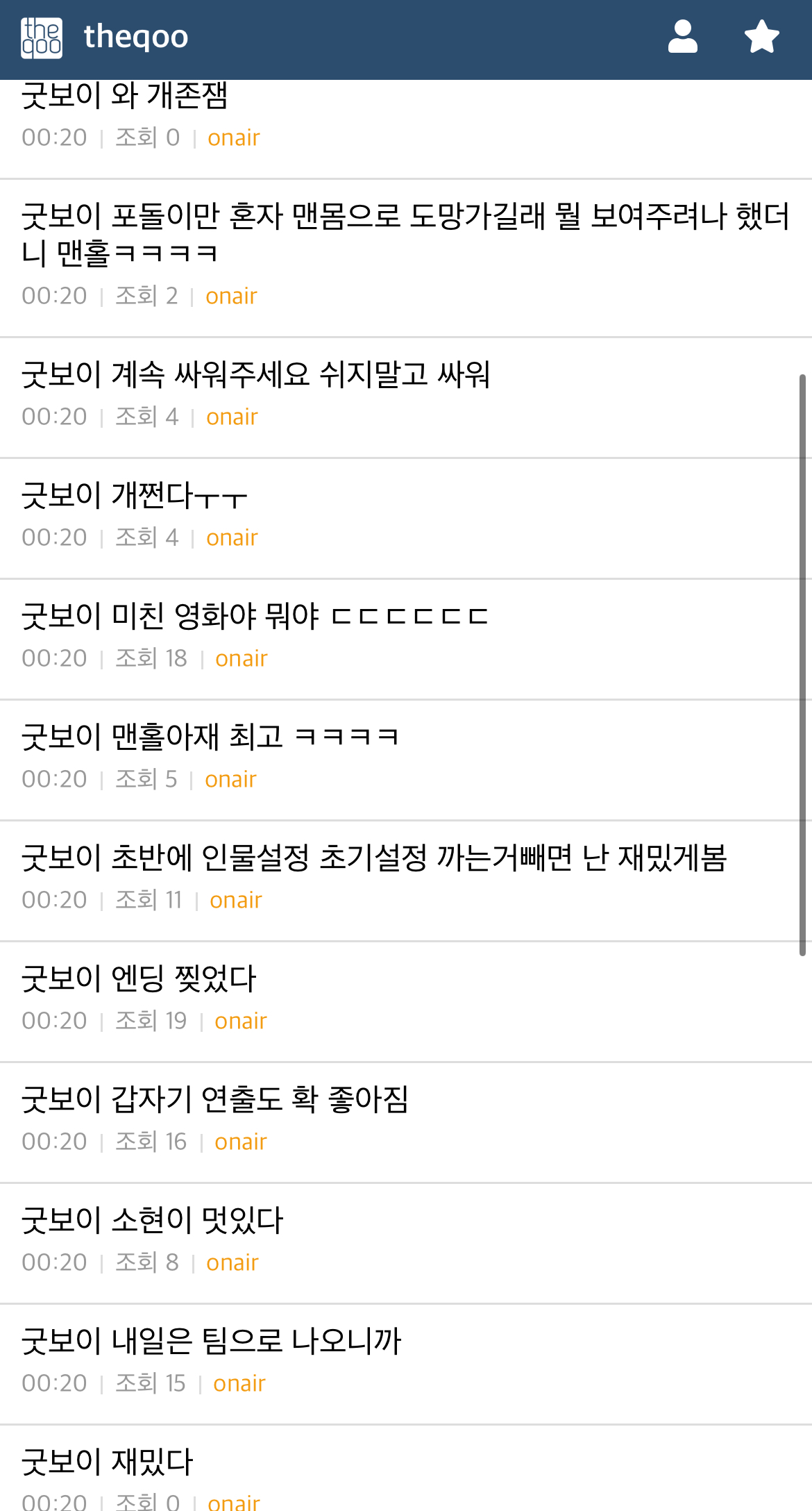Go to theqoo home via logo
The width and height of the screenshot is (812, 1511).
[x=104, y=37]
